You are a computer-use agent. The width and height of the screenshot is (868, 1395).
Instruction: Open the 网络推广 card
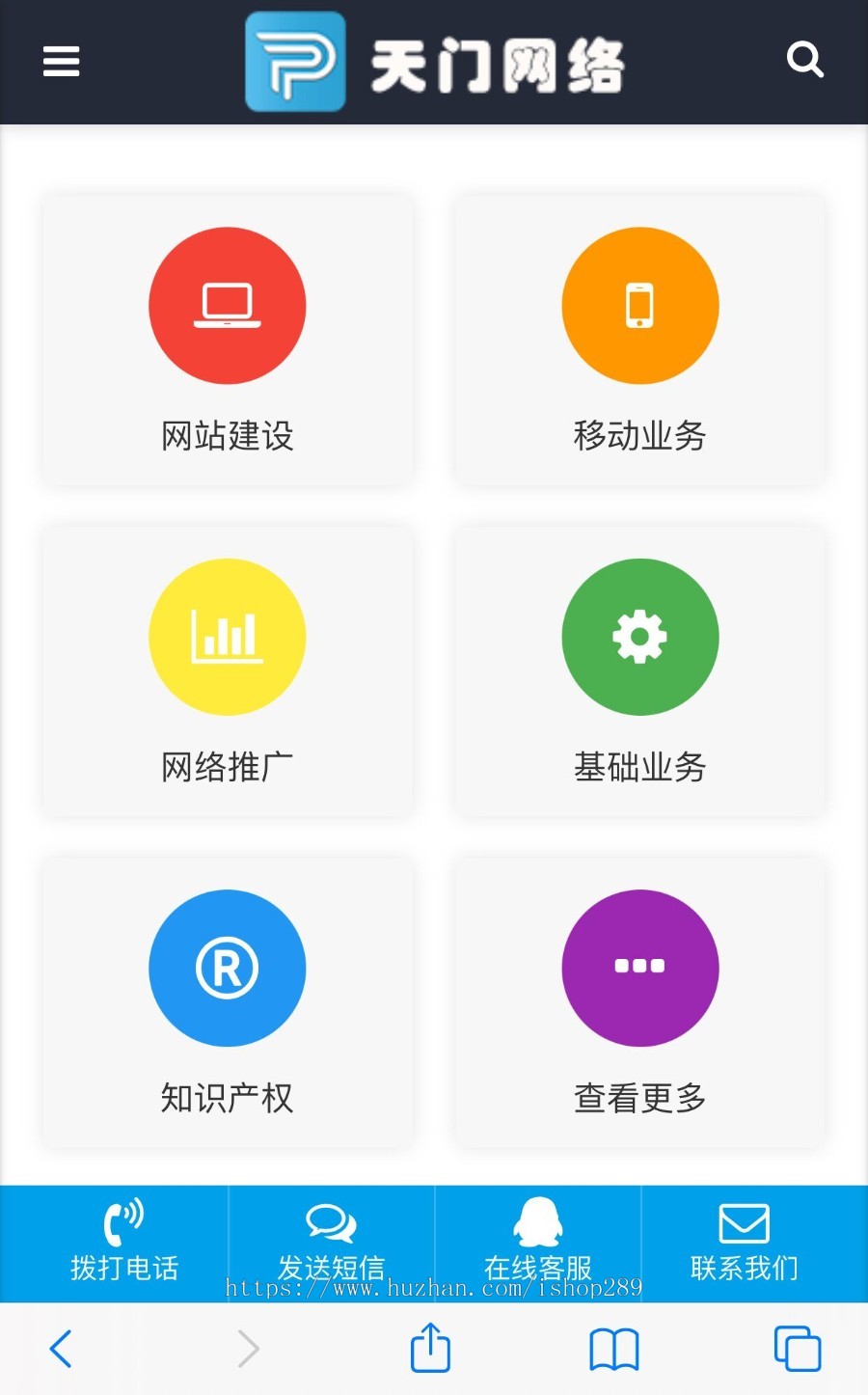pos(228,670)
